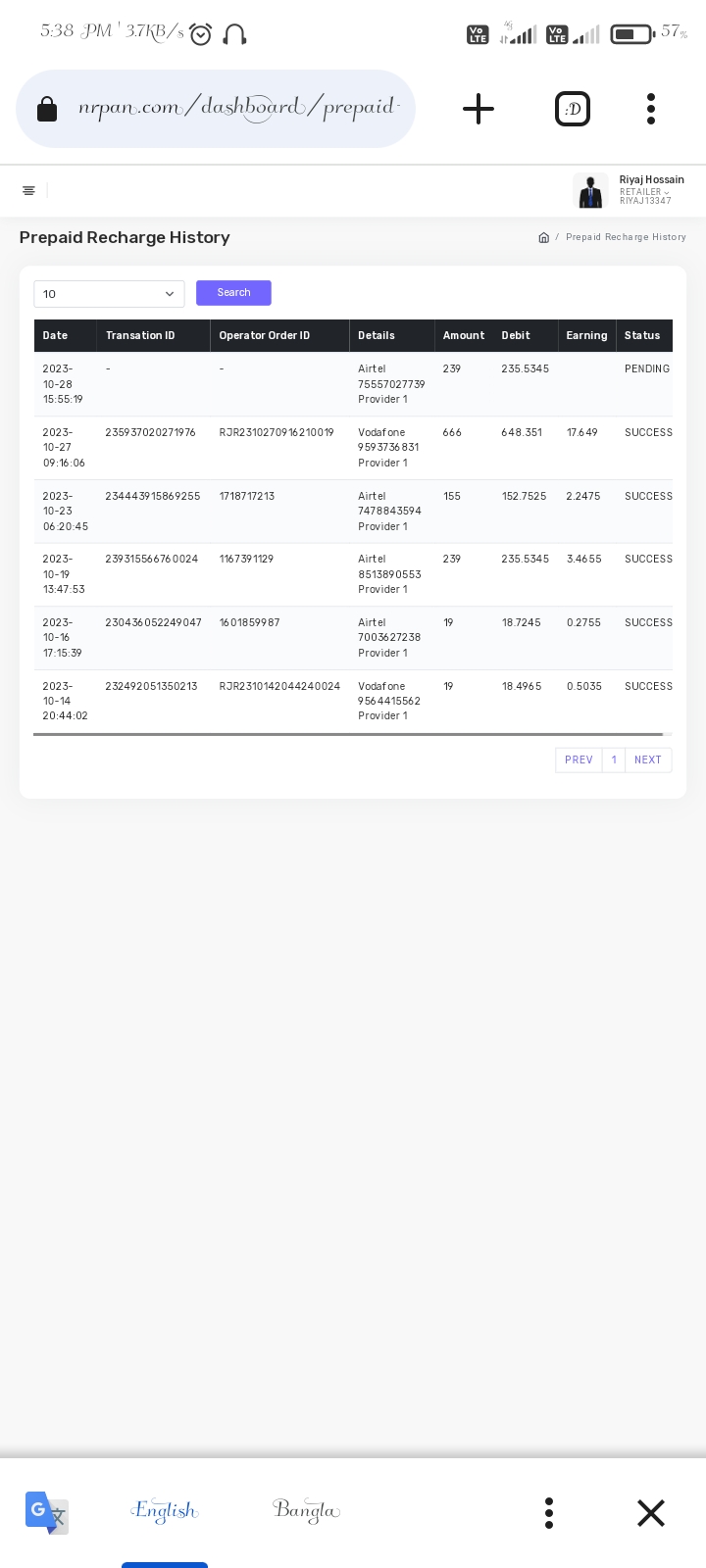Open the browser overflow menu
Image resolution: width=706 pixels, height=1568 pixels.
[651, 109]
